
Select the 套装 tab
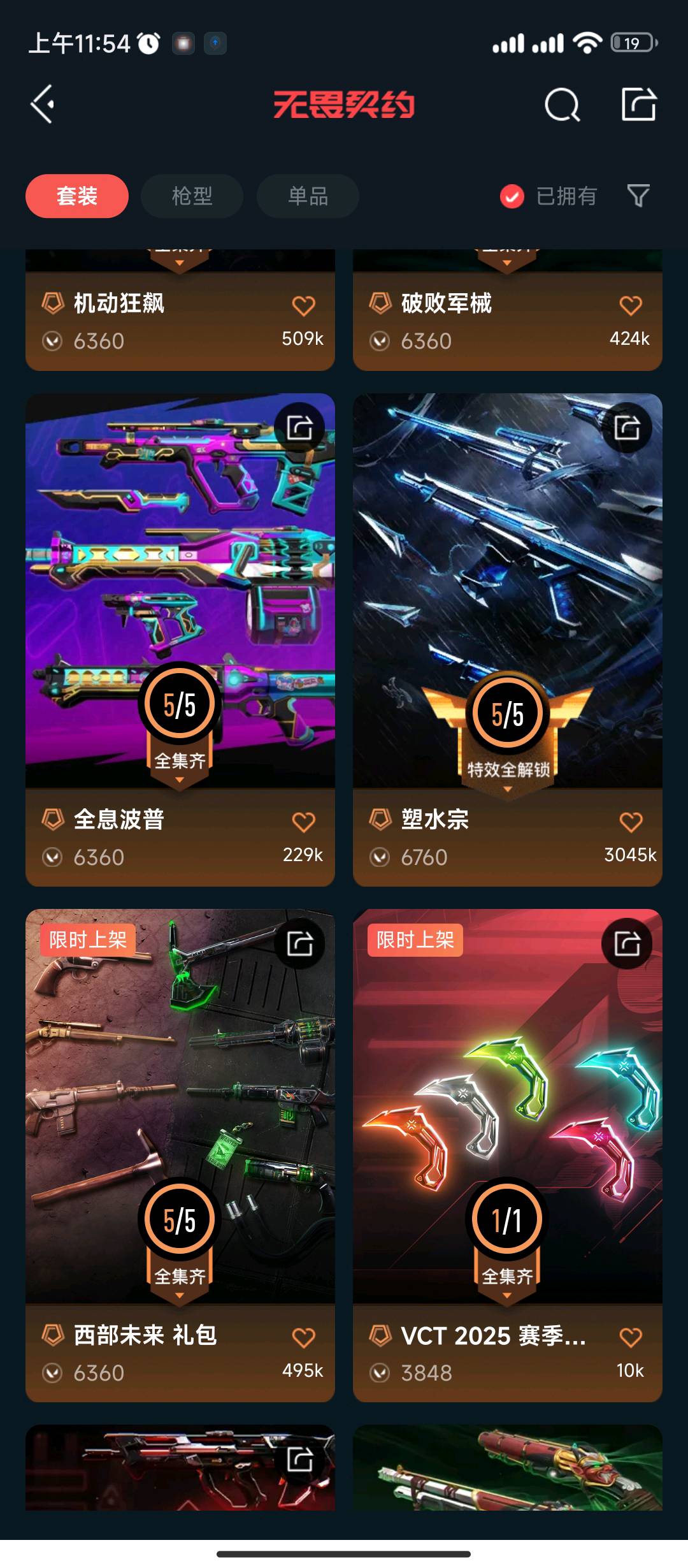77,196
